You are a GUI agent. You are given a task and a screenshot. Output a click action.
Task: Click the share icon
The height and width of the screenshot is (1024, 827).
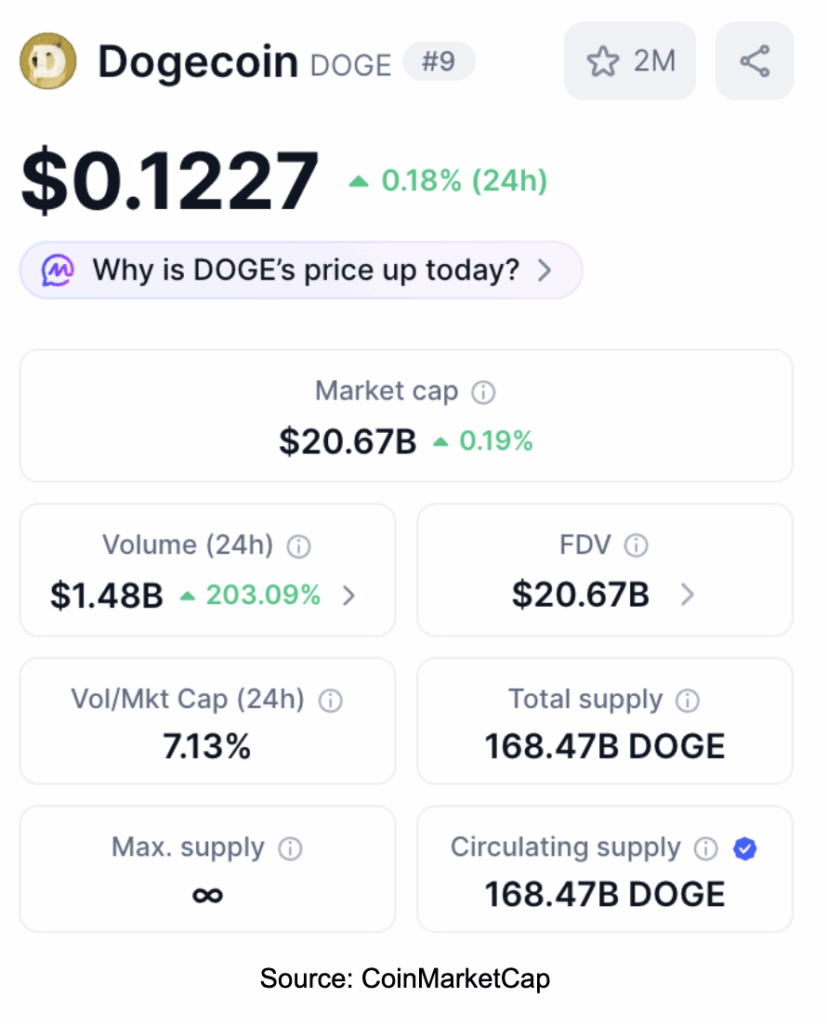(x=754, y=60)
